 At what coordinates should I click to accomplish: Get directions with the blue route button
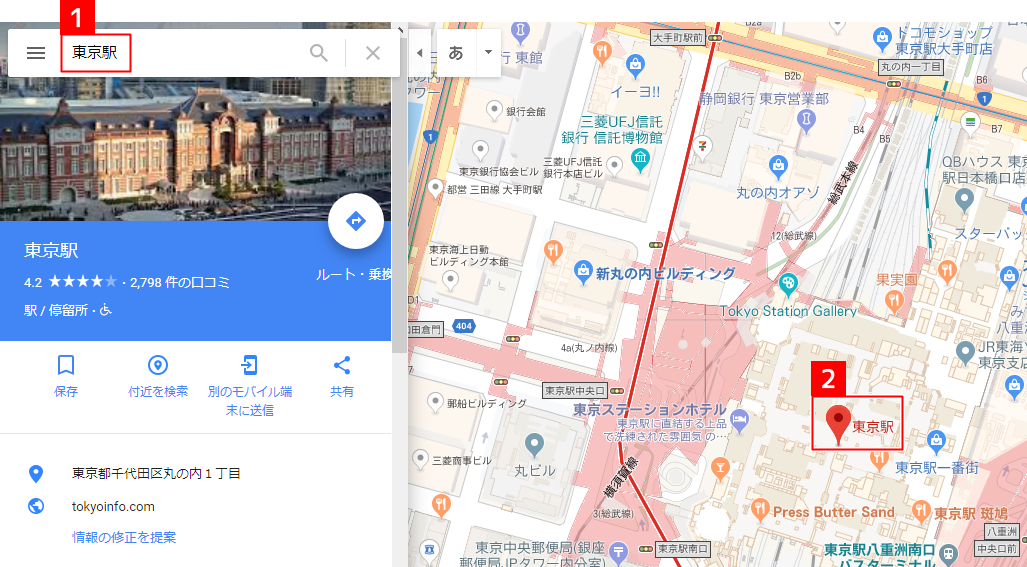click(x=356, y=221)
